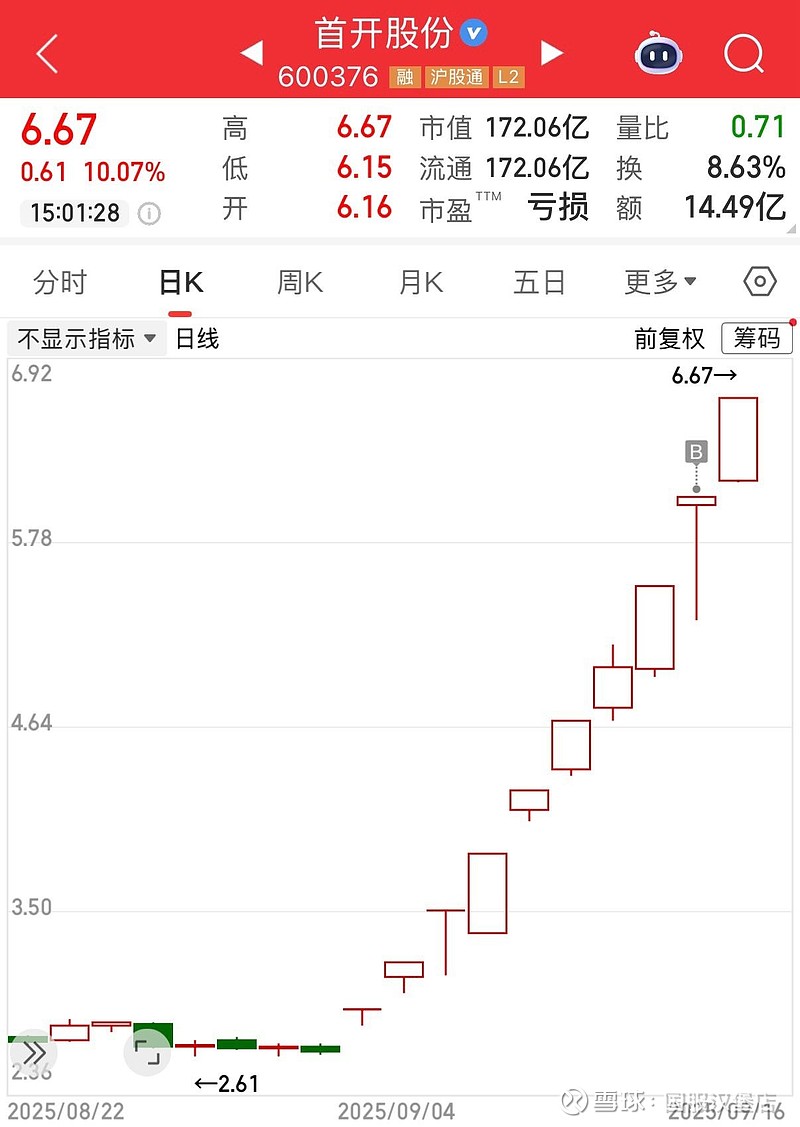Image resolution: width=800 pixels, height=1127 pixels.
Task: Select the 日K tab
Action: coord(181,282)
